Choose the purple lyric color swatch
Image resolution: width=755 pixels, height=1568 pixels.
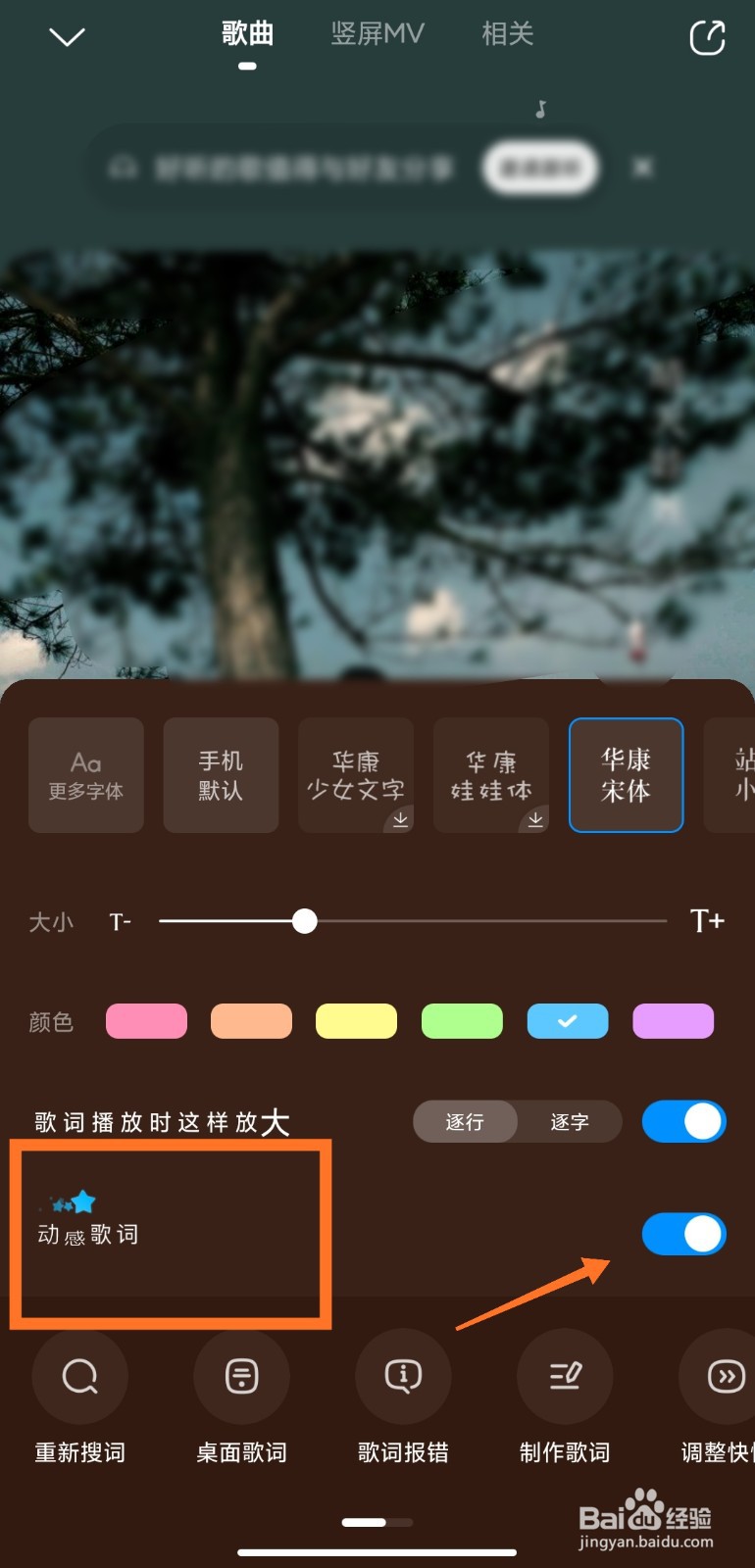673,1021
